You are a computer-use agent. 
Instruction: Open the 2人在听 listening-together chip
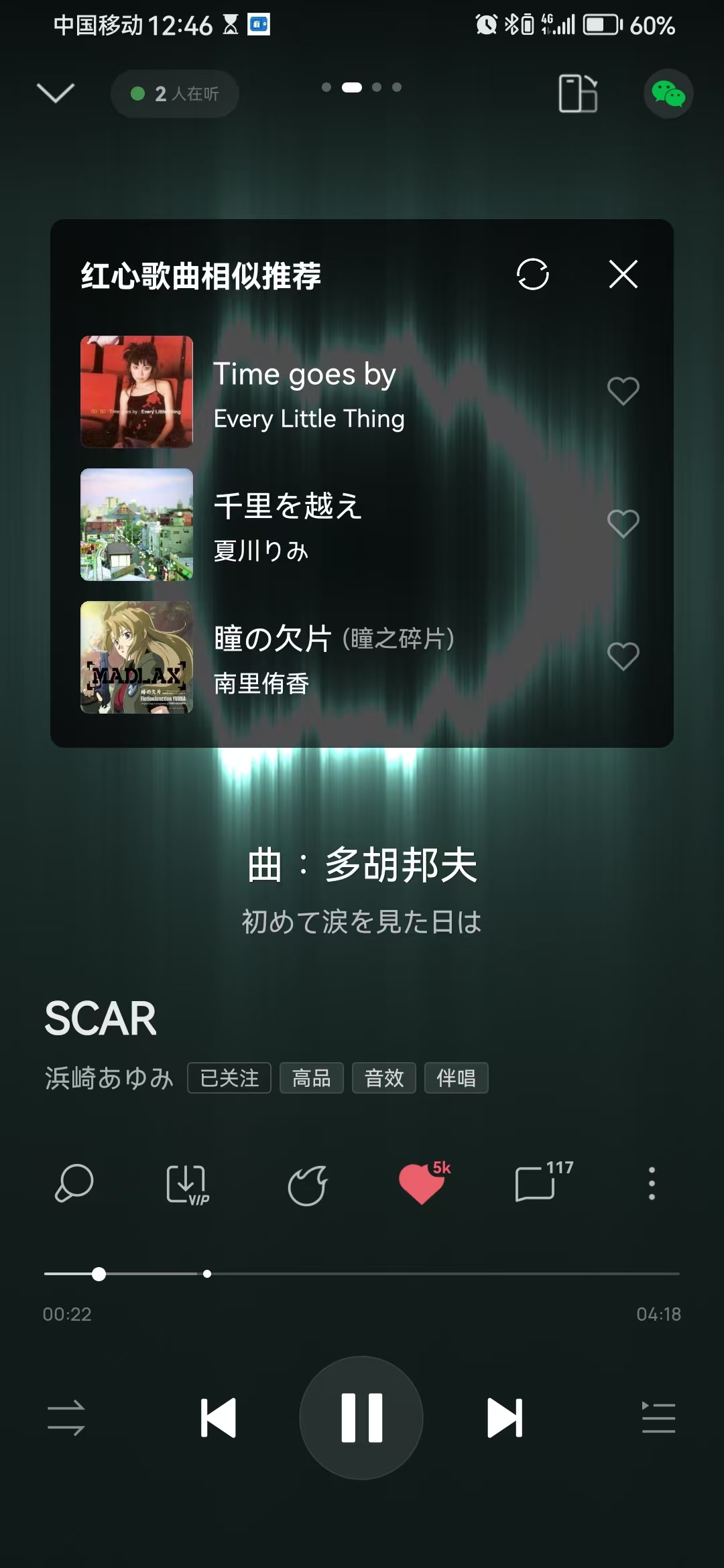click(175, 94)
